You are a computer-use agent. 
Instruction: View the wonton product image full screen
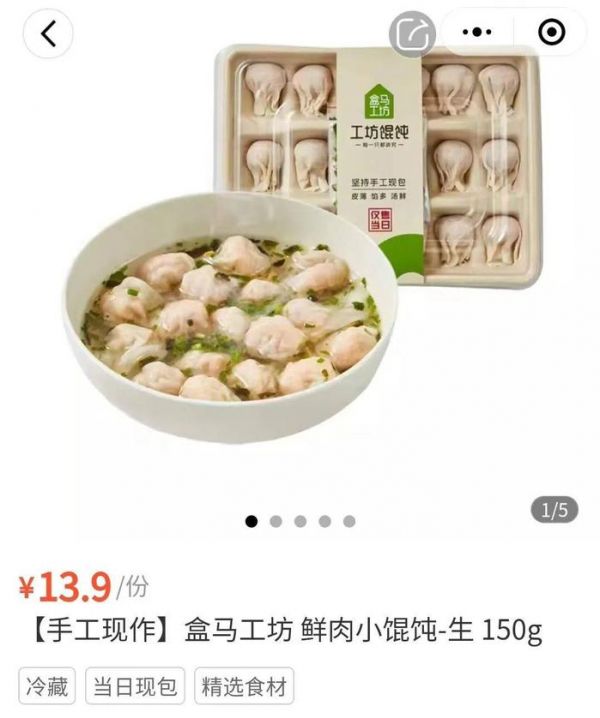[x=300, y=280]
